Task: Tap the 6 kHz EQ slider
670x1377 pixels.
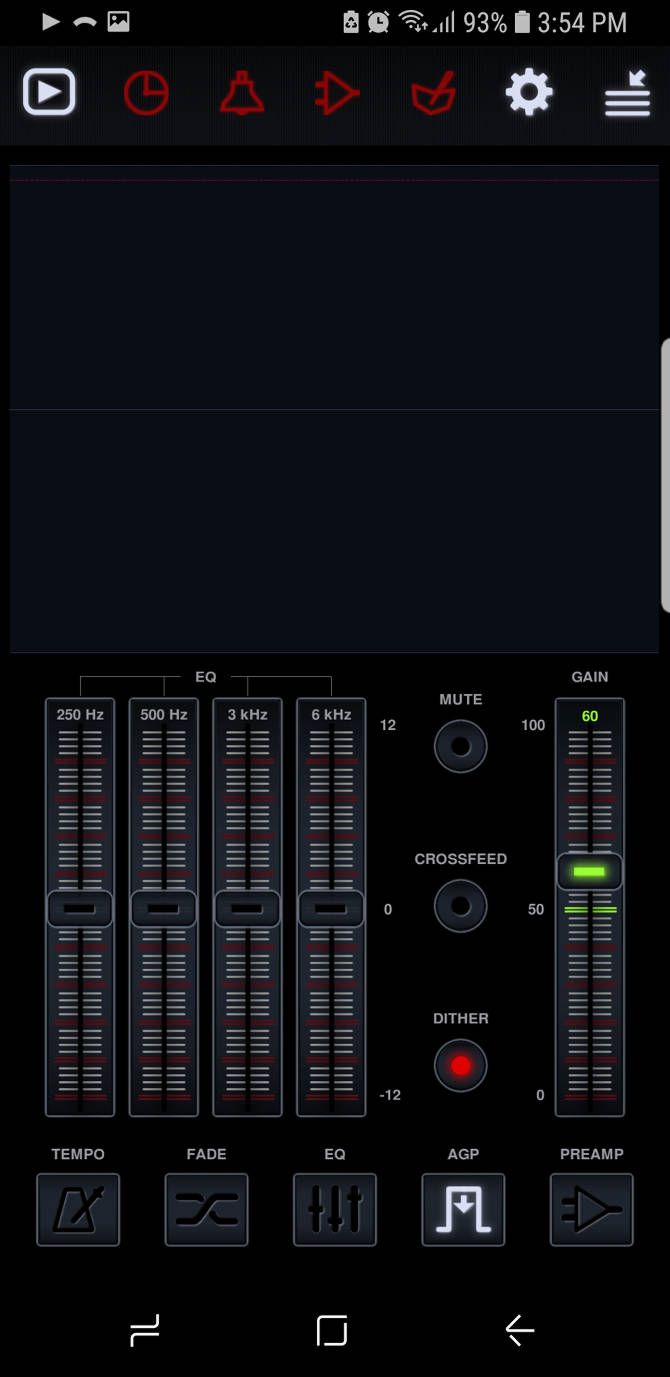Action: coord(331,908)
